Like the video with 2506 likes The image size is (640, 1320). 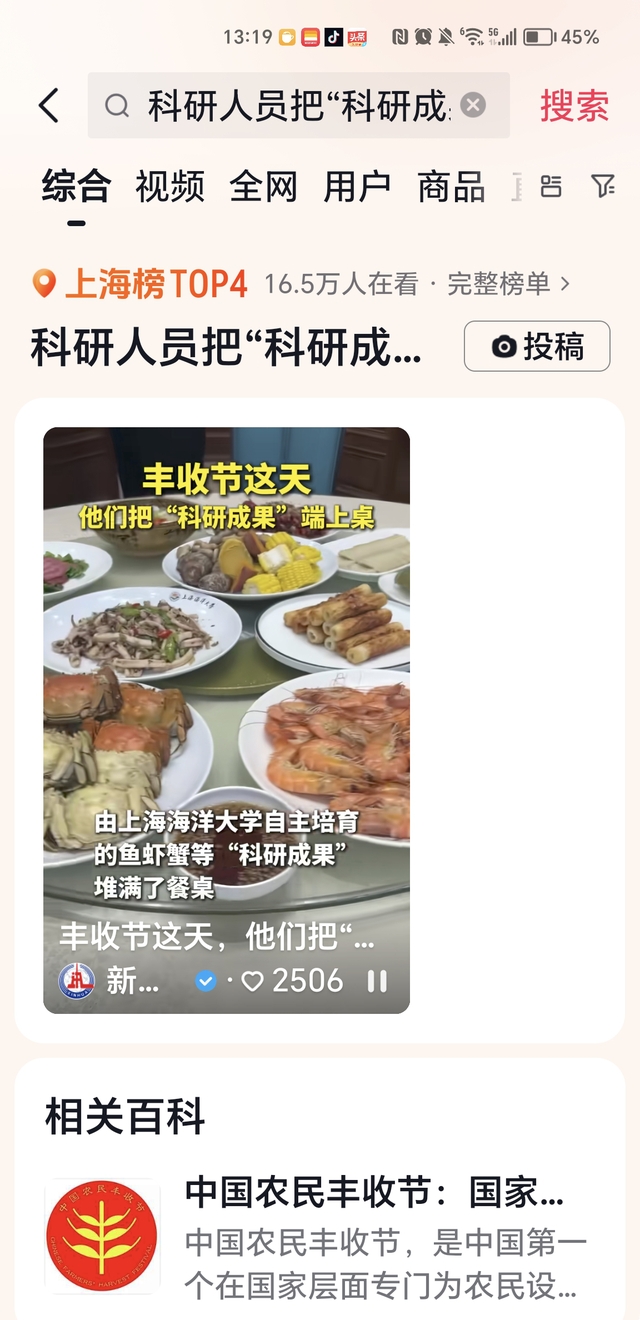tap(253, 981)
